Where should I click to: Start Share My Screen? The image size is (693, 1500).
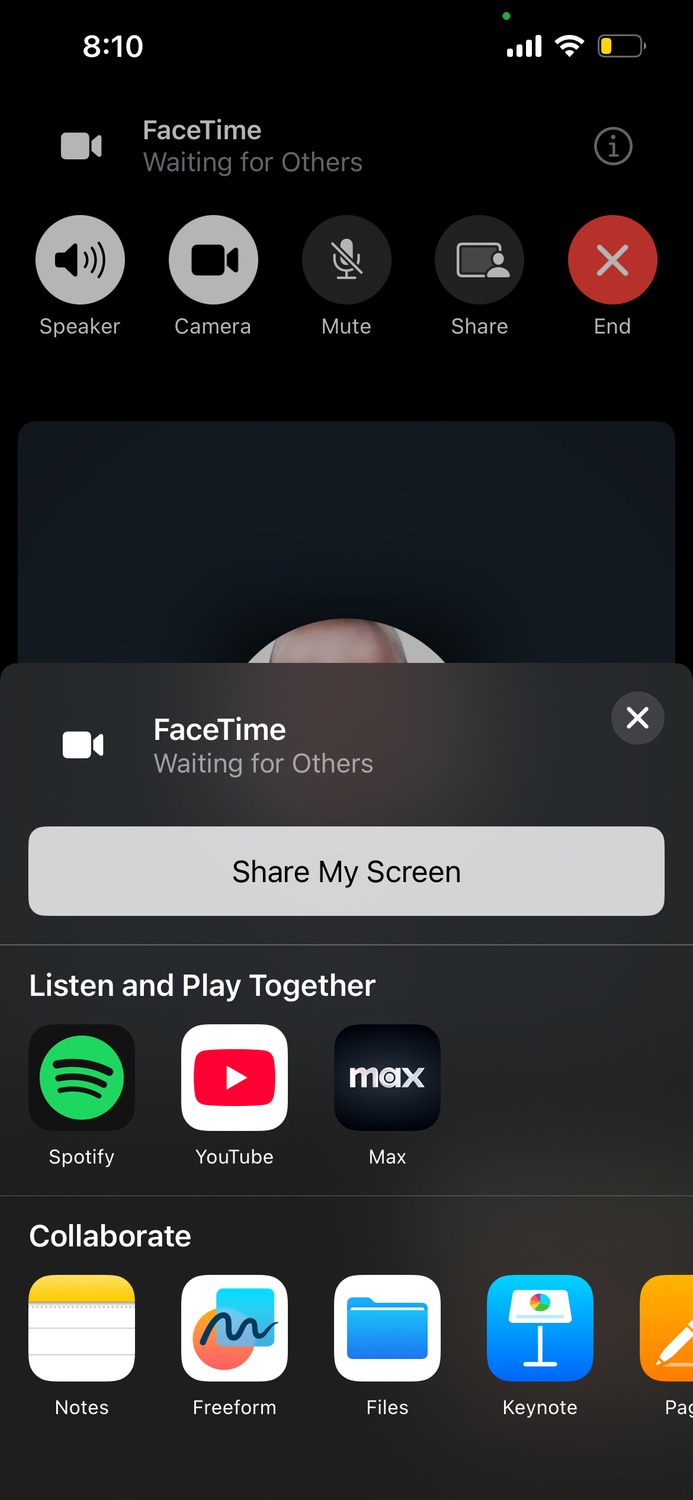[346, 871]
